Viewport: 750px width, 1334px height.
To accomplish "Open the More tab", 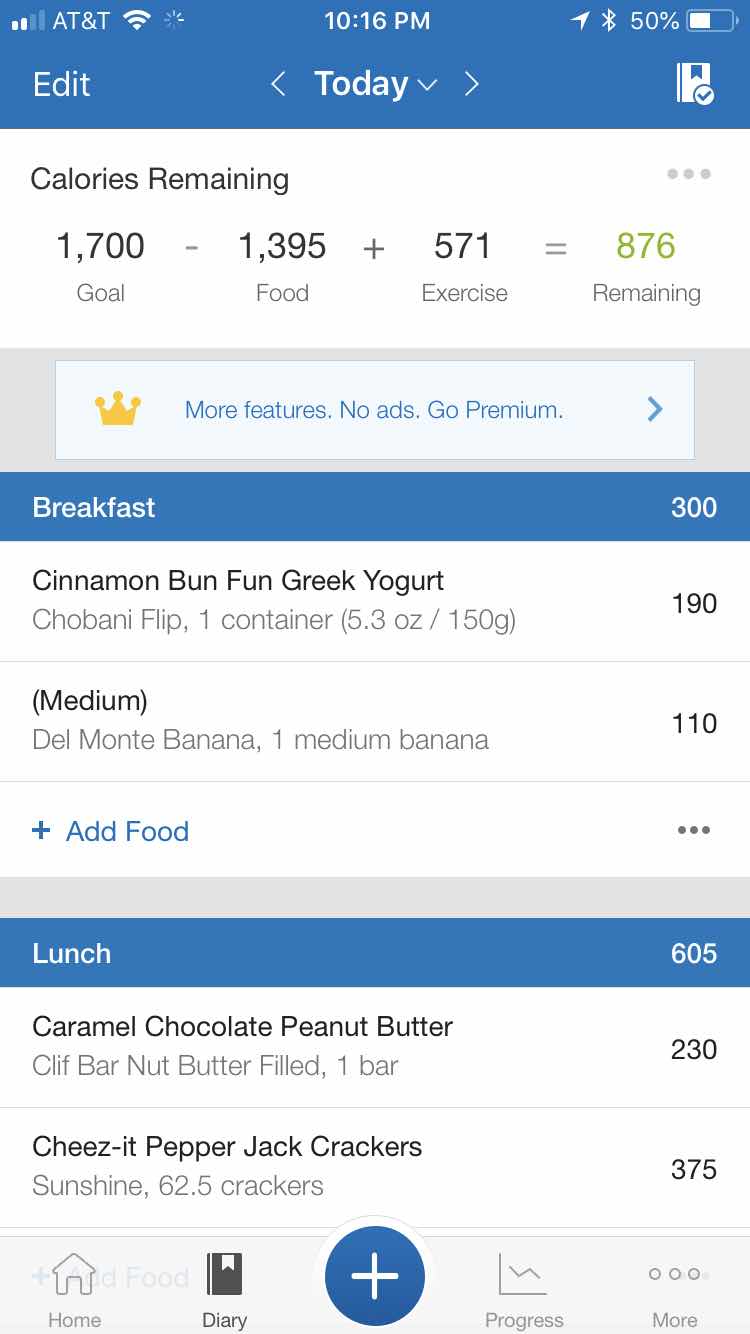I will (675, 1291).
